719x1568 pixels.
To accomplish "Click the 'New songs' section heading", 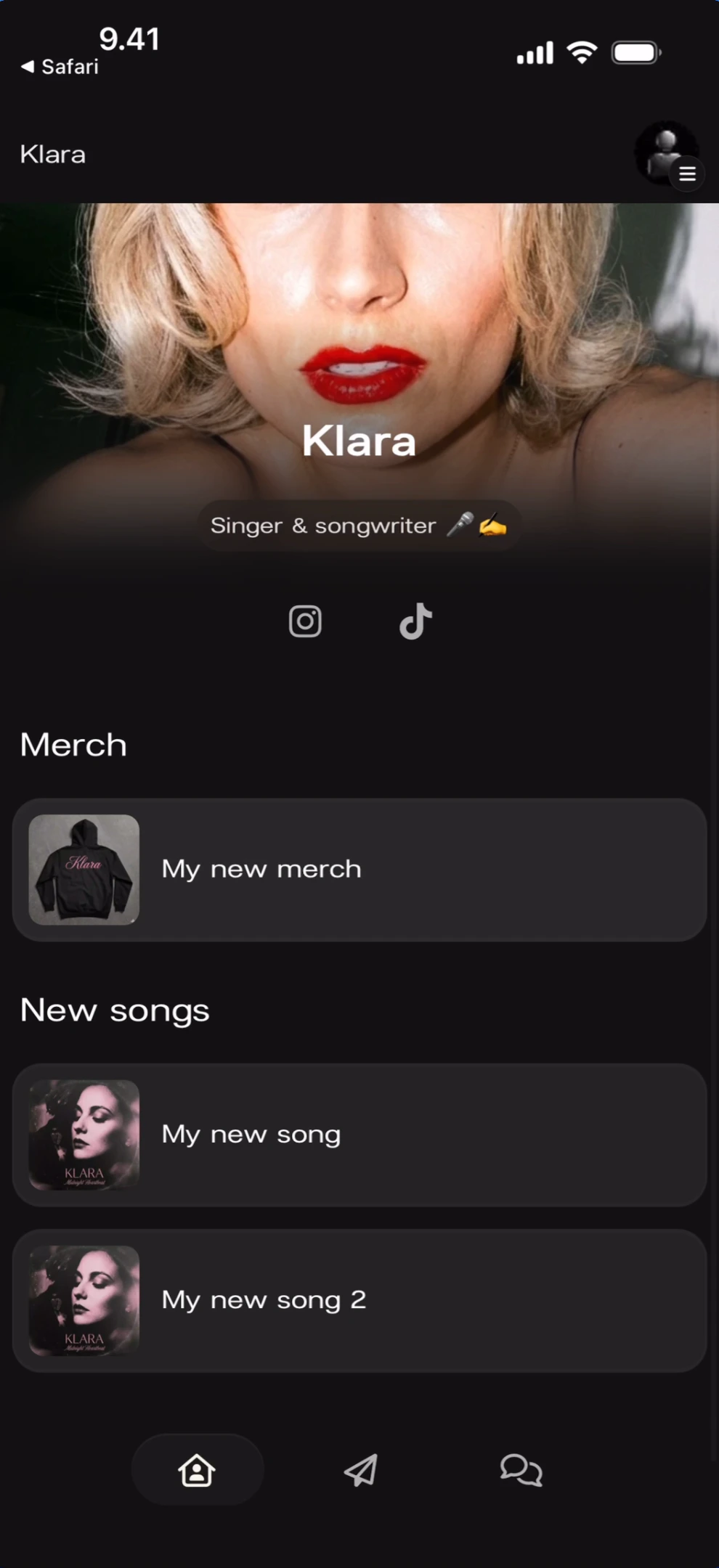I will 114,1009.
